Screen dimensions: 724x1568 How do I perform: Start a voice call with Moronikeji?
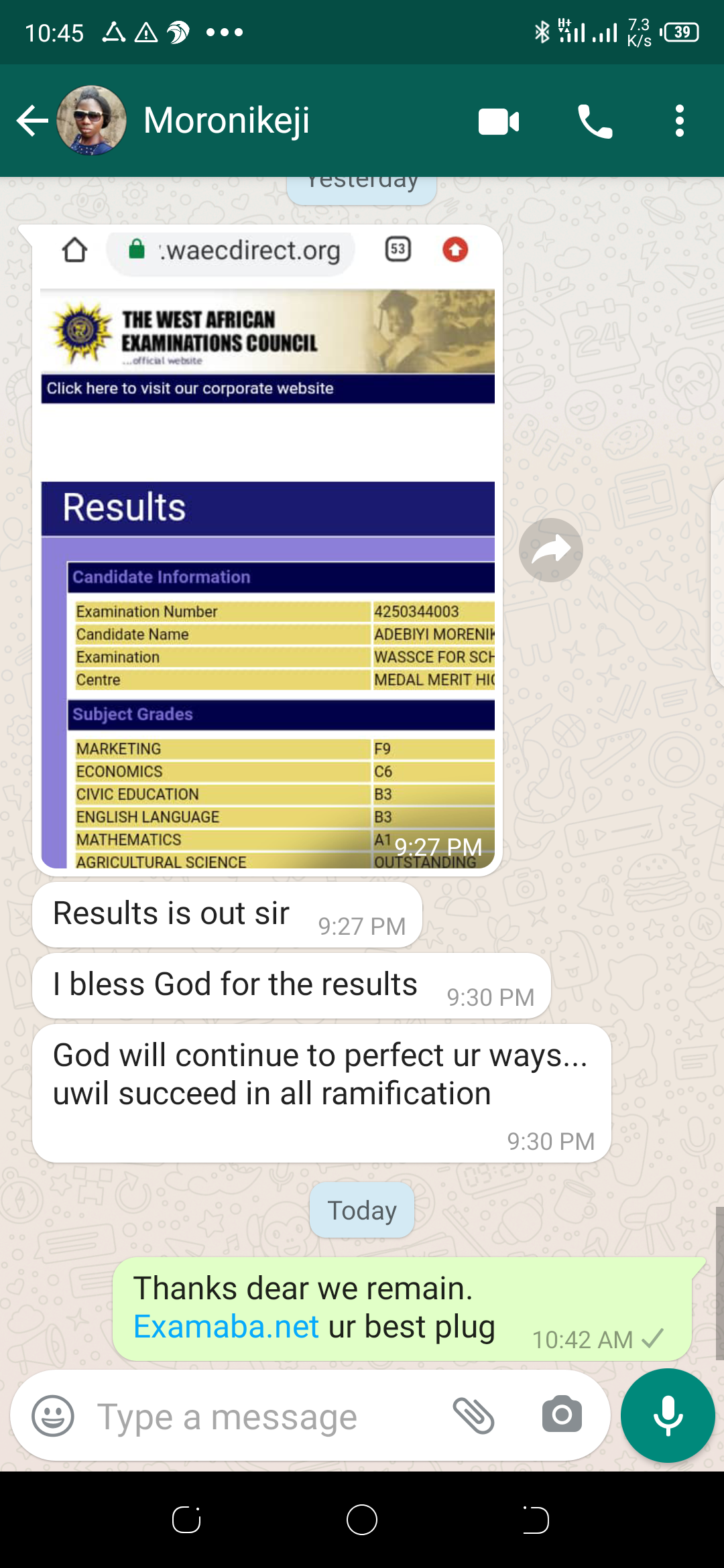coord(595,122)
